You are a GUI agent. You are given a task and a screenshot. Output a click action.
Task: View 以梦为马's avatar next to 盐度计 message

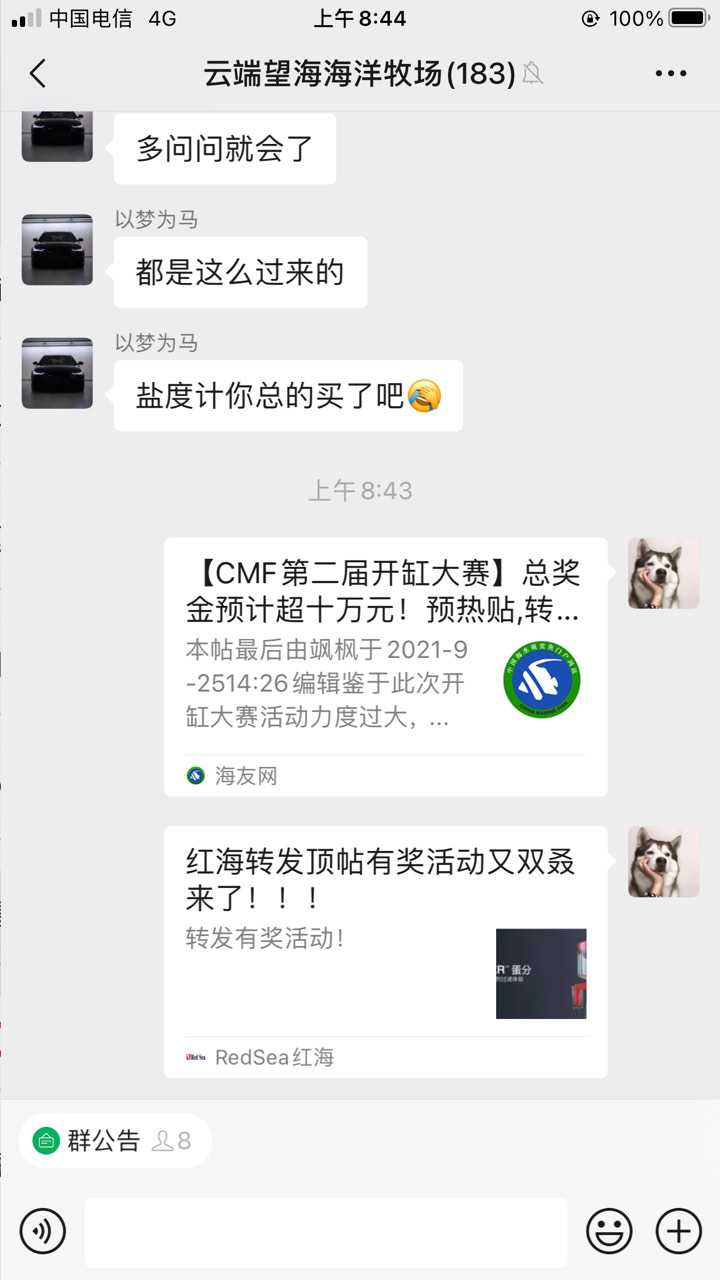click(x=57, y=373)
